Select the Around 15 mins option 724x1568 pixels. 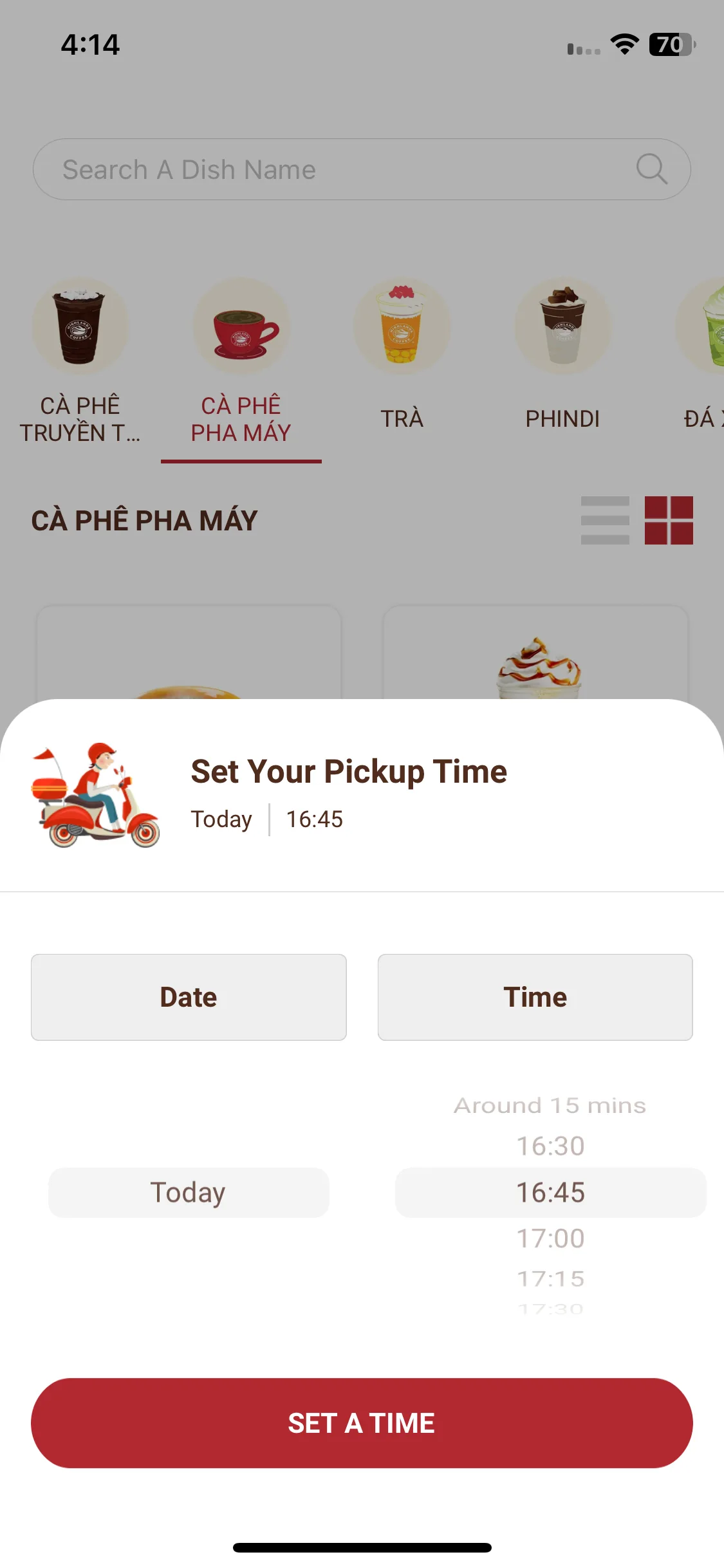click(x=550, y=1106)
